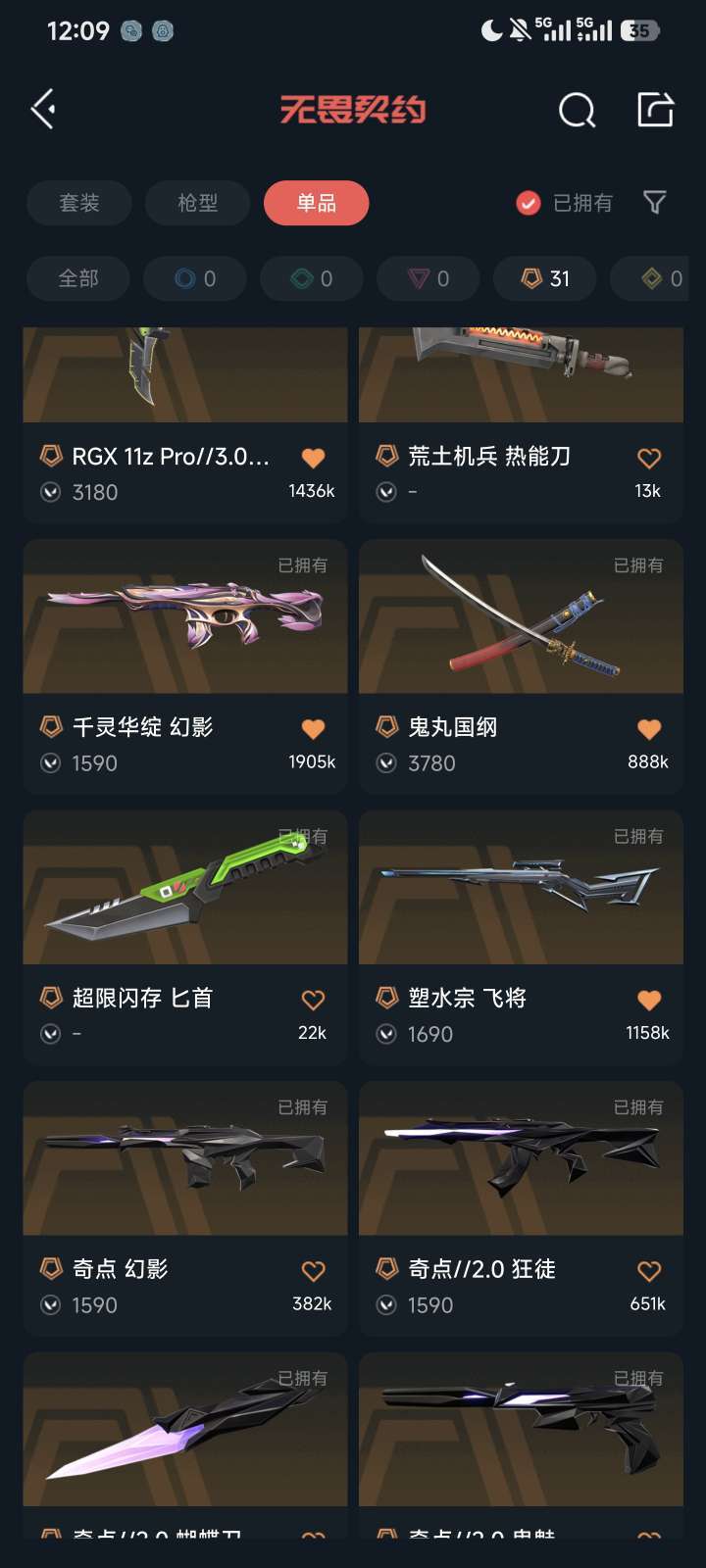The width and height of the screenshot is (706, 1568).
Task: Like the 超限闪存 匕首 skin
Action: [x=313, y=1000]
